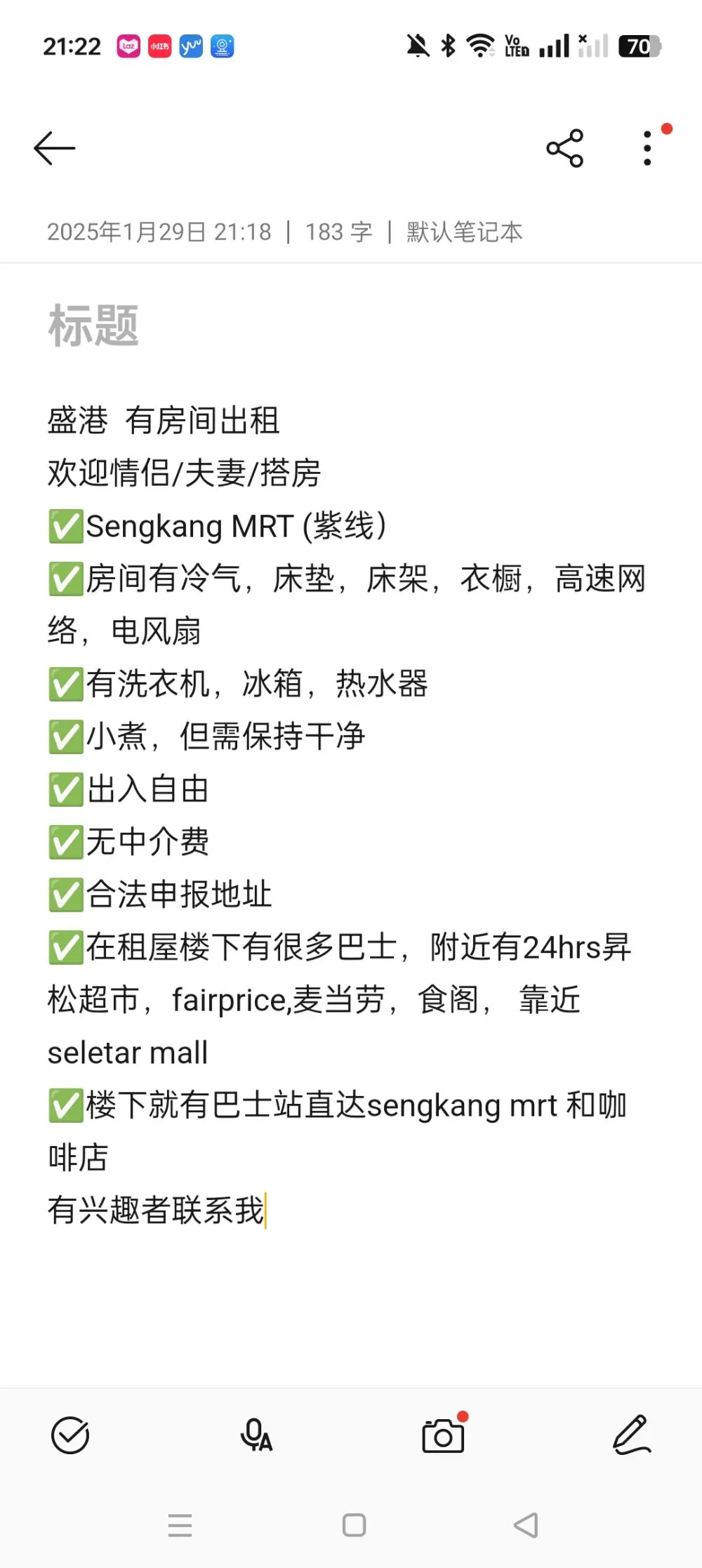Start voice-to-text with the microphone icon

point(256,1435)
